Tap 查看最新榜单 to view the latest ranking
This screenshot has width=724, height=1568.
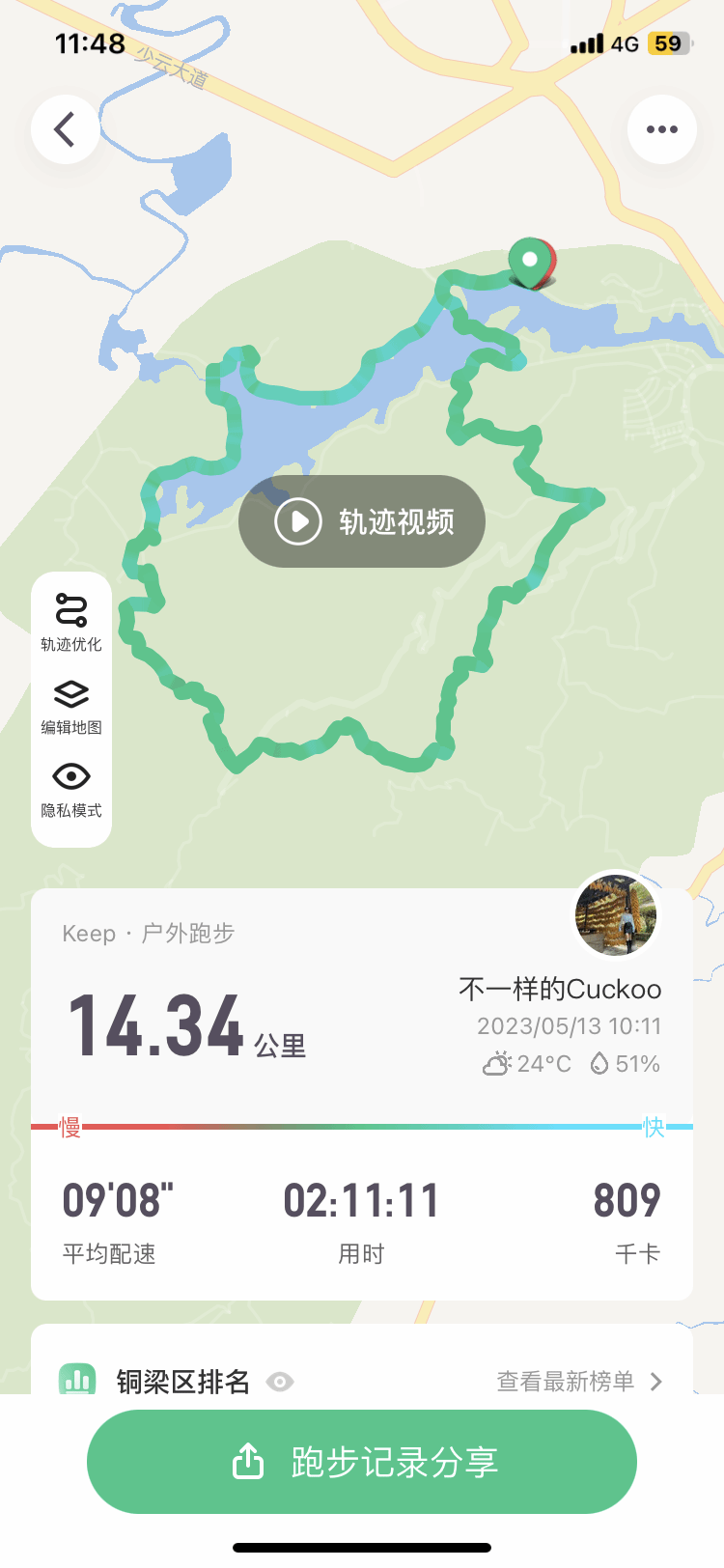click(578, 1382)
